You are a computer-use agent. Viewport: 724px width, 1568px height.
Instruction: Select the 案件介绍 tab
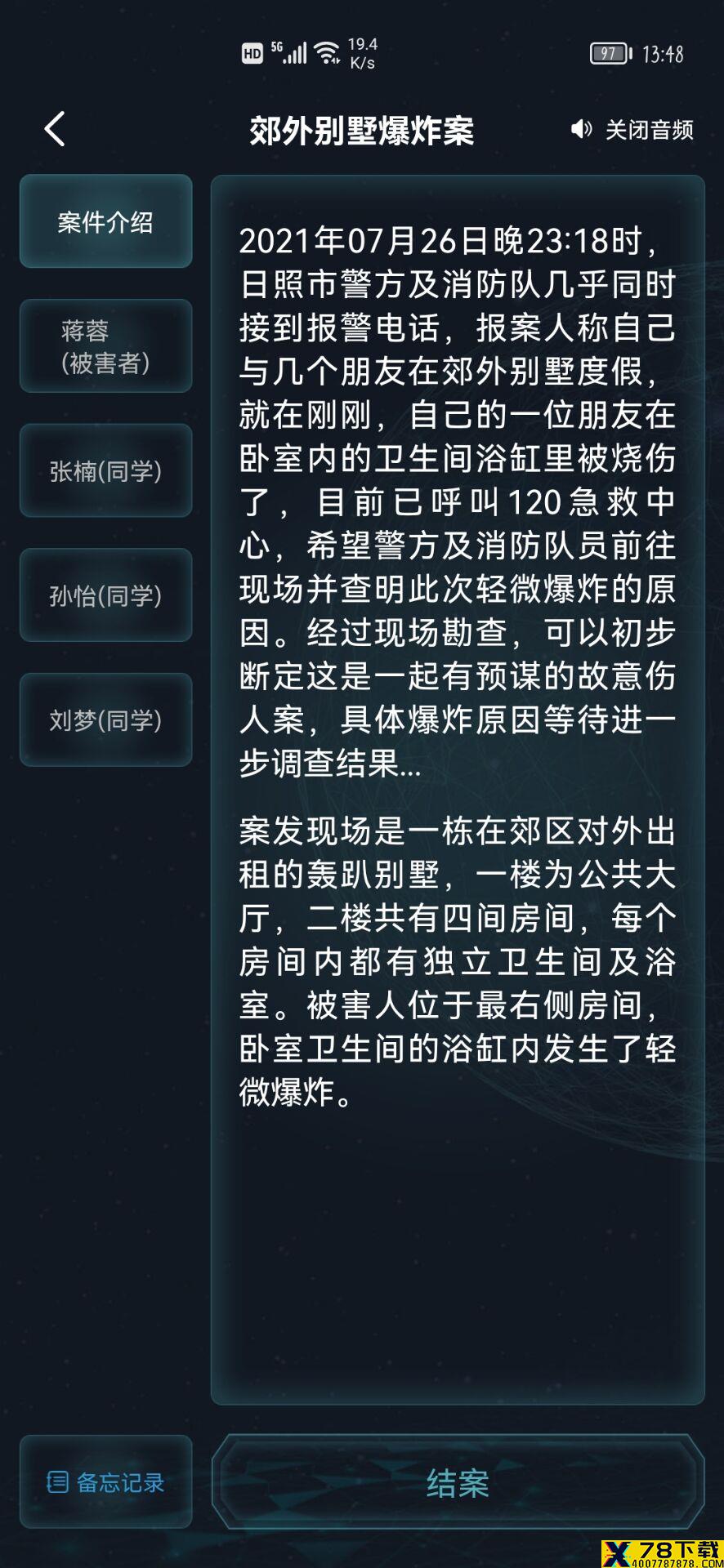[105, 221]
